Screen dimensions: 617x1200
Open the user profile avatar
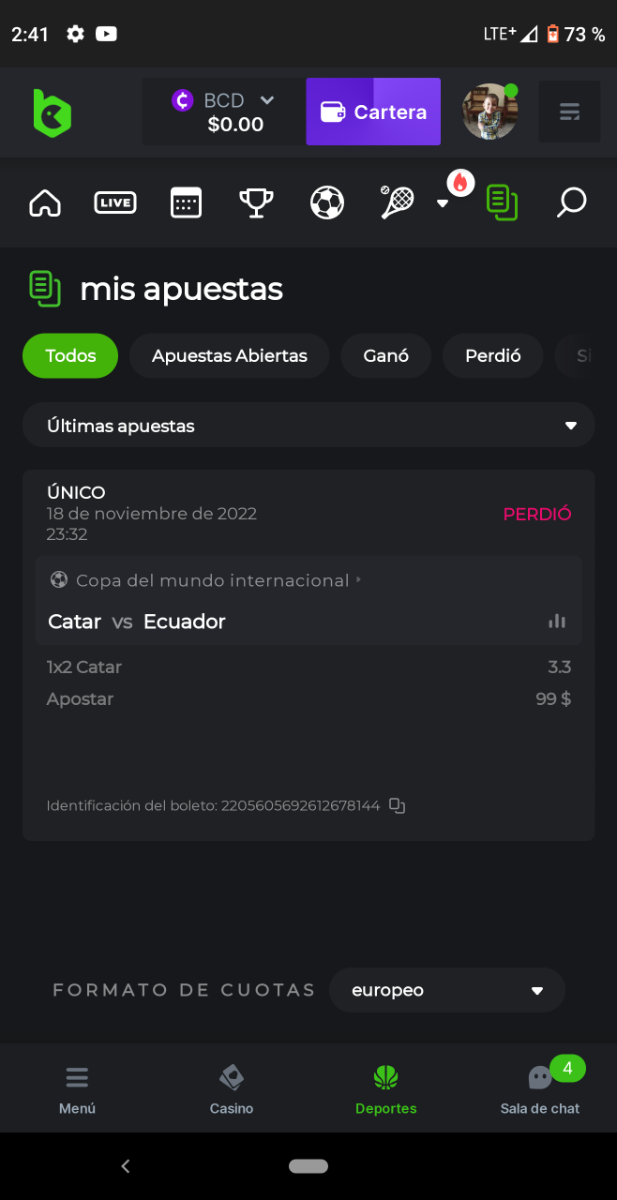[490, 112]
